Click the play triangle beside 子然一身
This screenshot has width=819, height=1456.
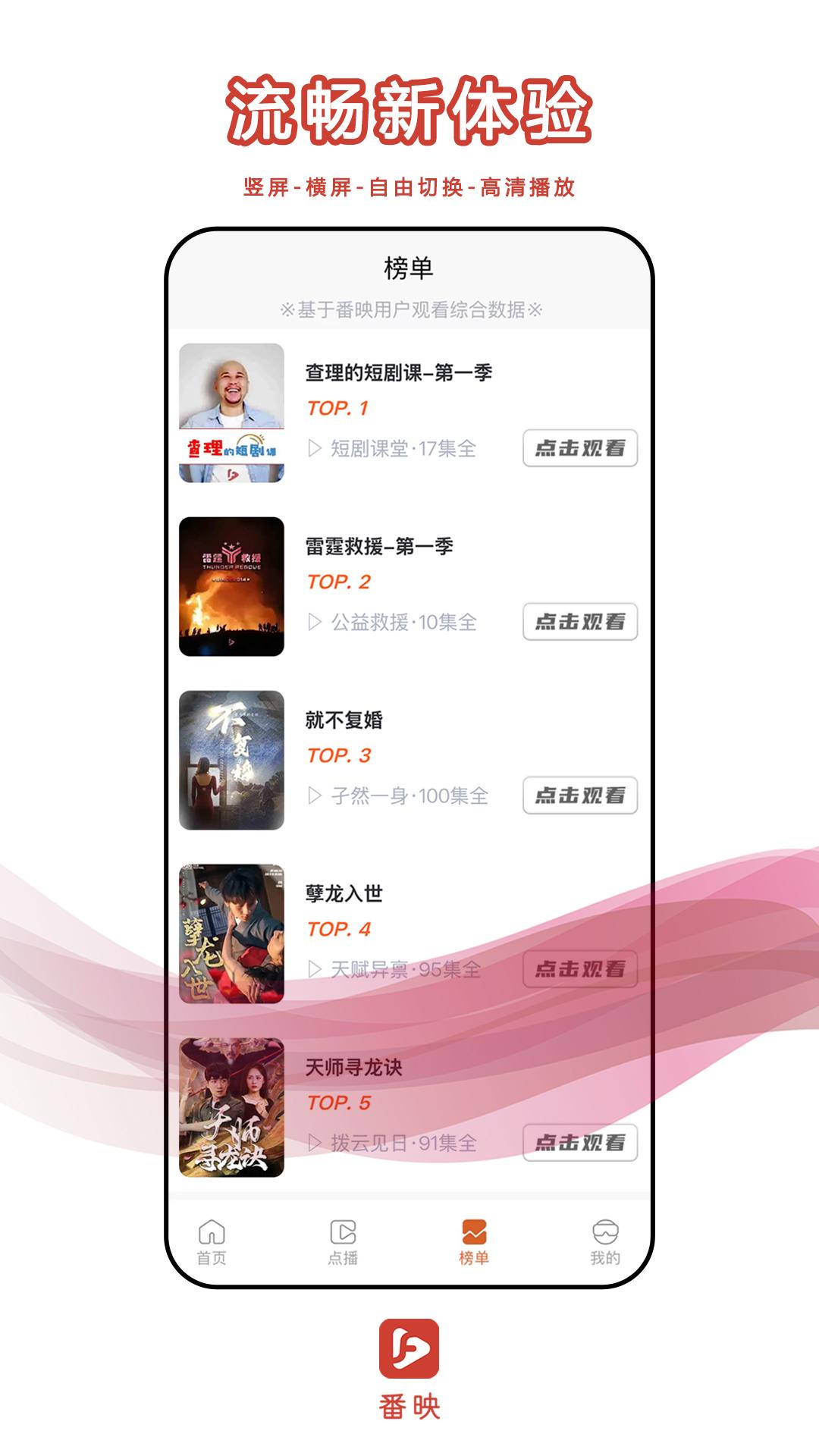315,795
